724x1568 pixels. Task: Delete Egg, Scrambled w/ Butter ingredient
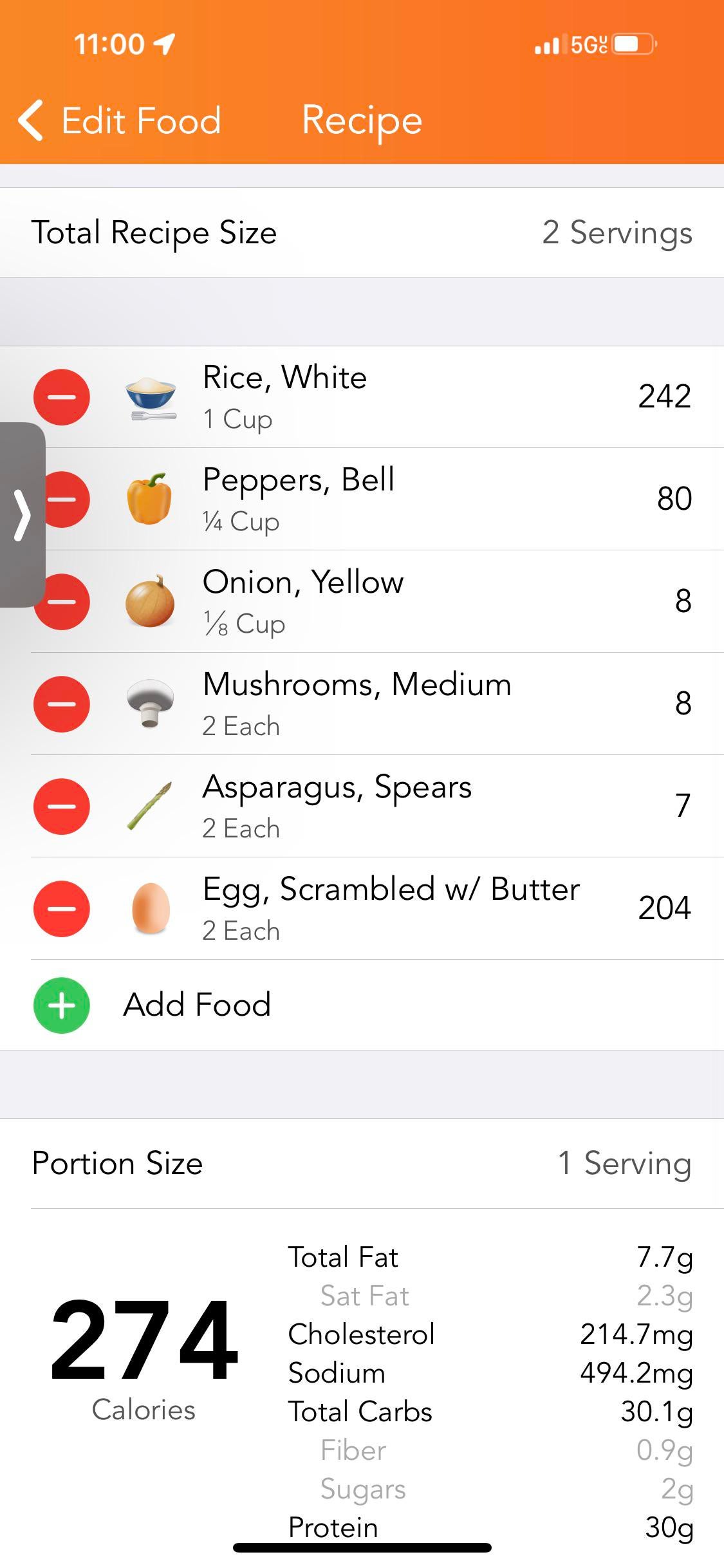click(x=62, y=909)
